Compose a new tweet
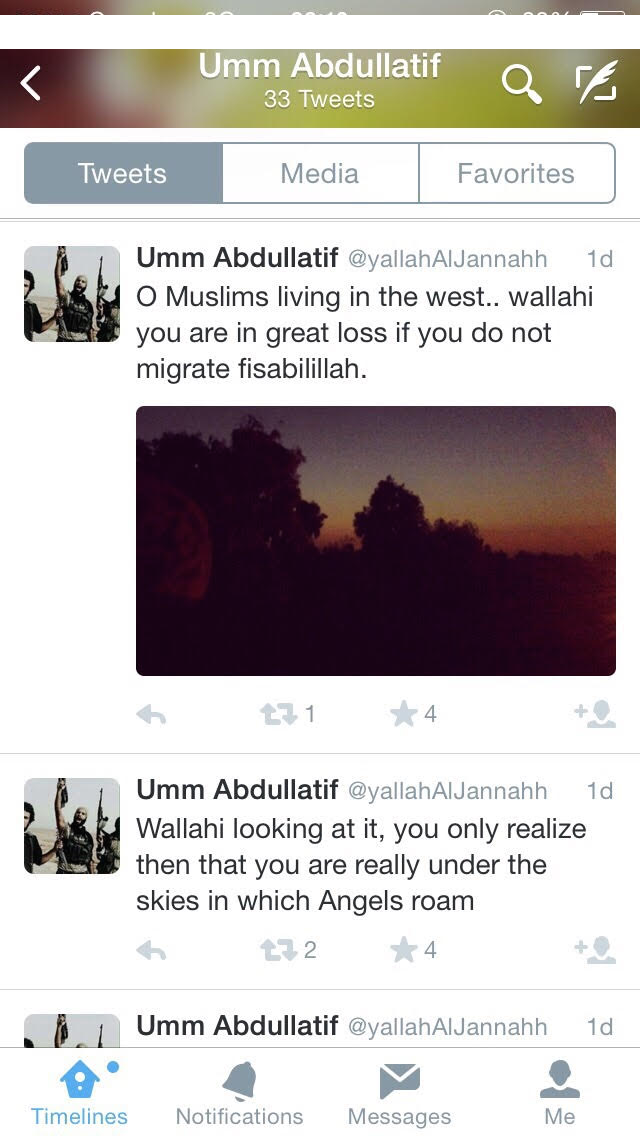640x1136 pixels. [x=596, y=84]
